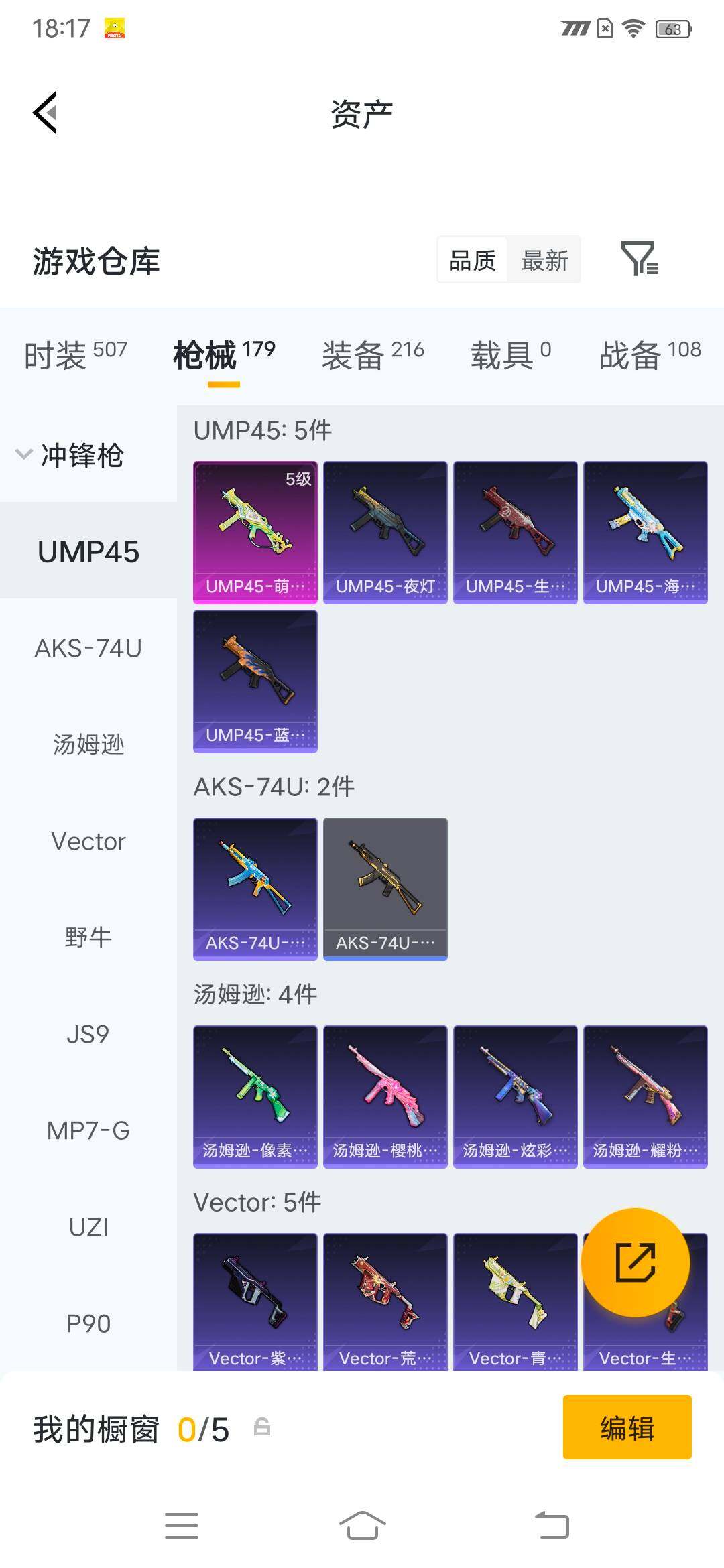Viewport: 724px width, 1568px height.
Task: Select MP7-G in the side list
Action: tap(88, 1130)
